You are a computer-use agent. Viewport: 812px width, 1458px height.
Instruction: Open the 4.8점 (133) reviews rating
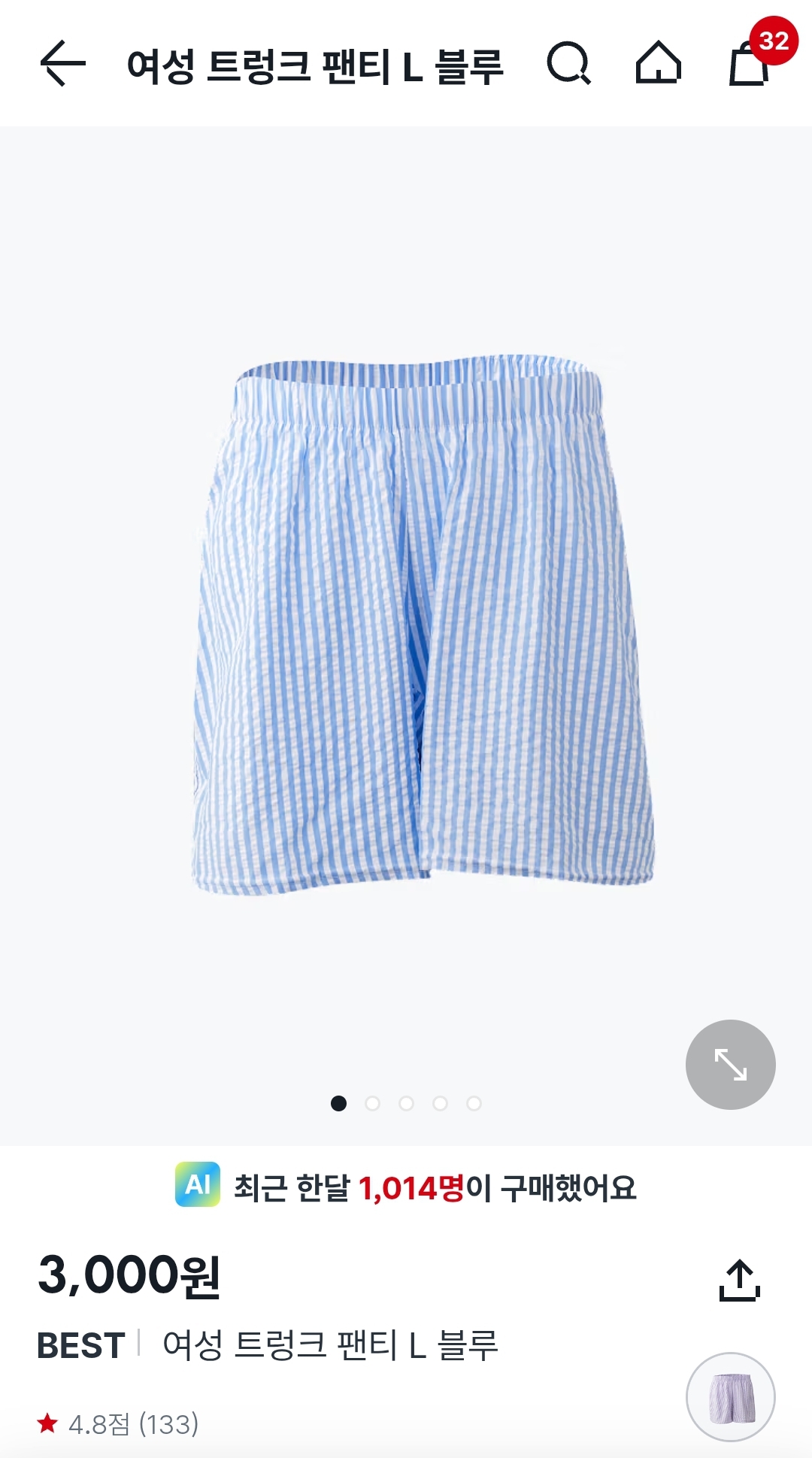[118, 1423]
